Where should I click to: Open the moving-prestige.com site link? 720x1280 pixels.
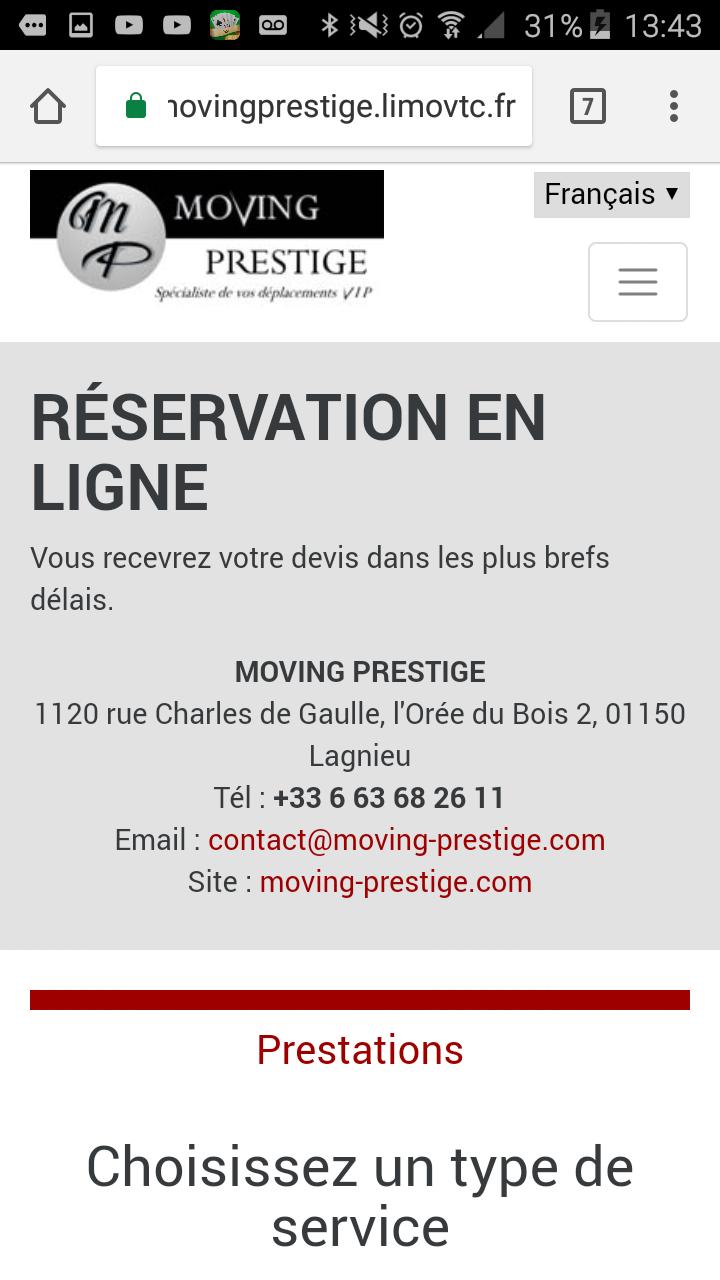[x=396, y=882]
